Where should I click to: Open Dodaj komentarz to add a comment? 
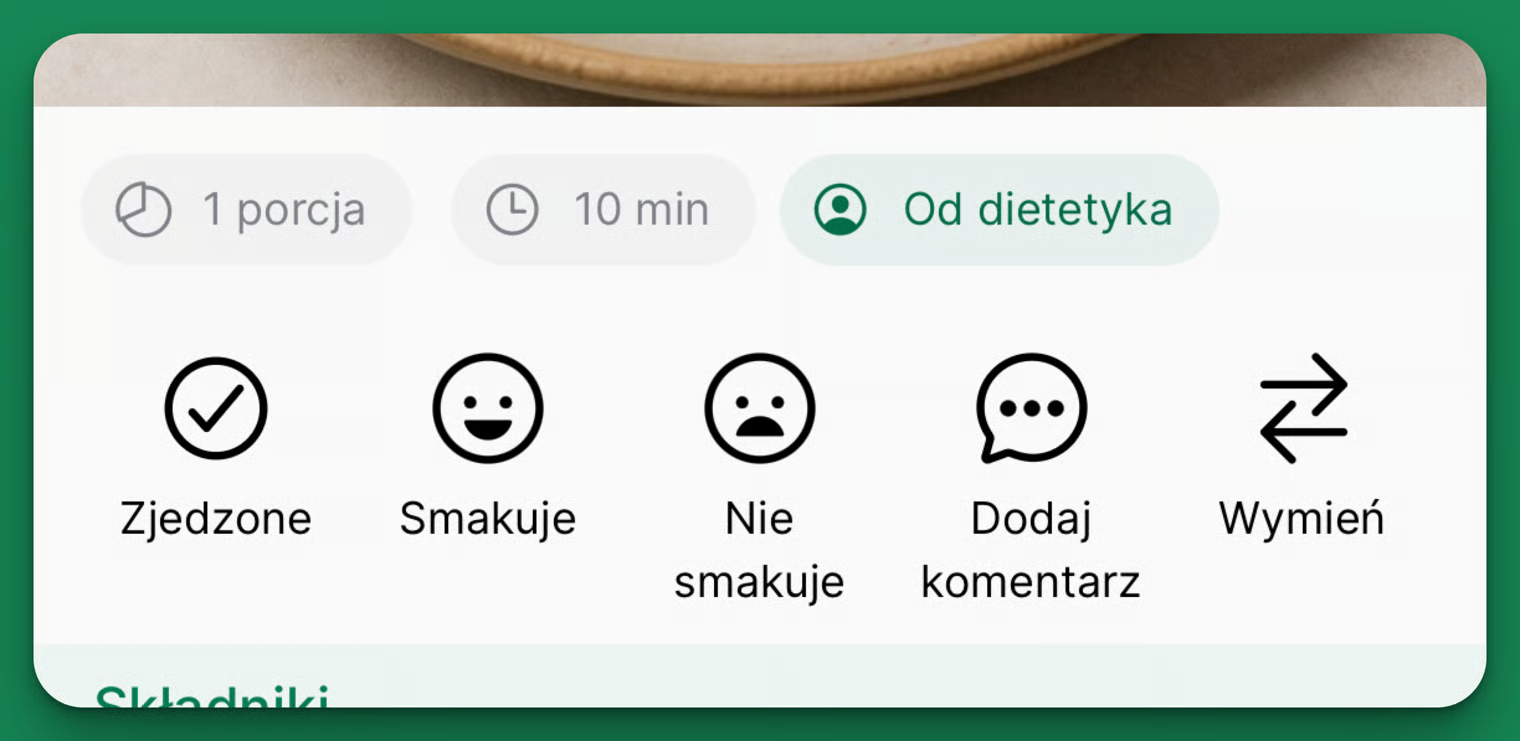(x=1031, y=408)
